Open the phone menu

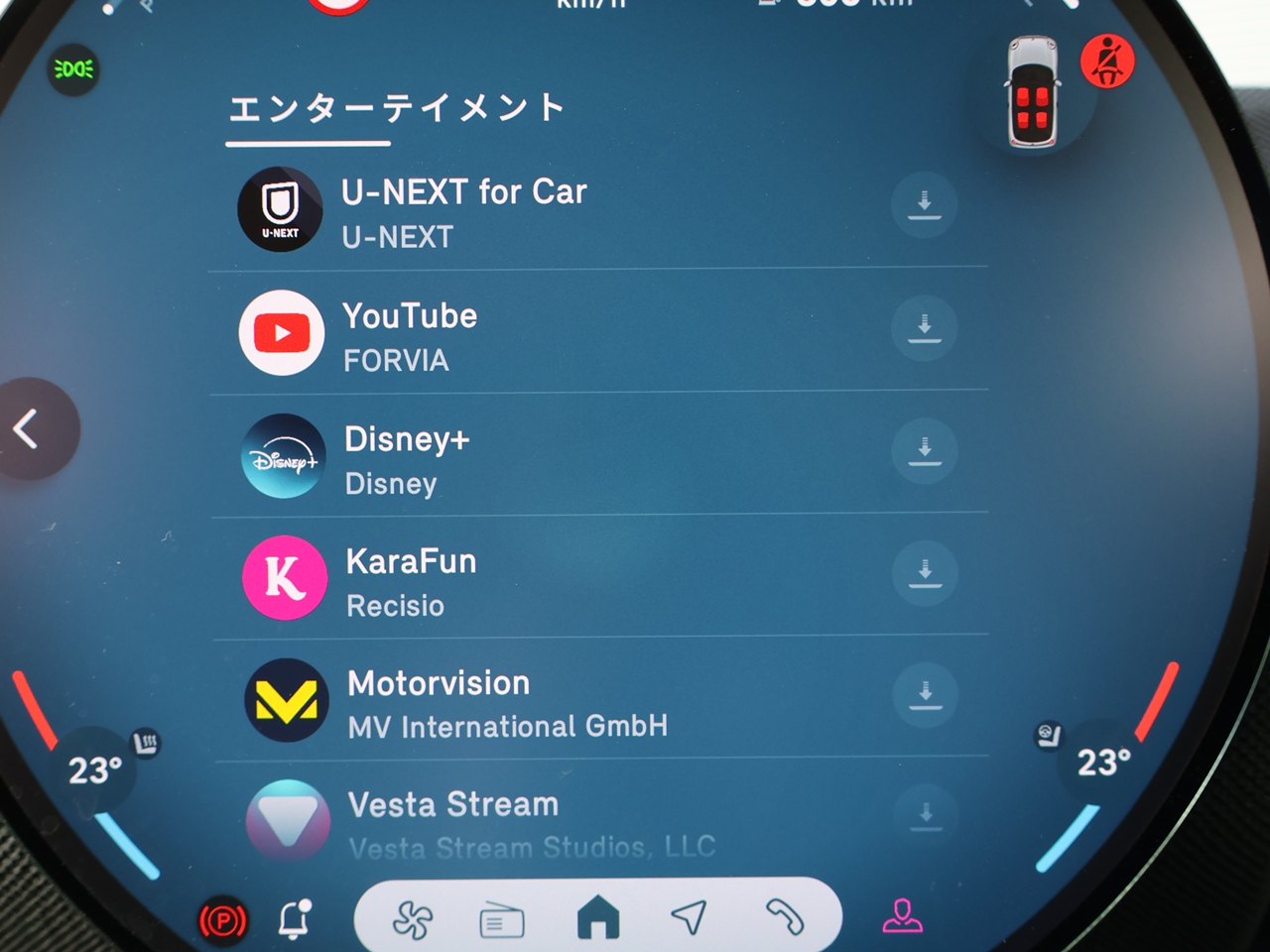pos(784,917)
